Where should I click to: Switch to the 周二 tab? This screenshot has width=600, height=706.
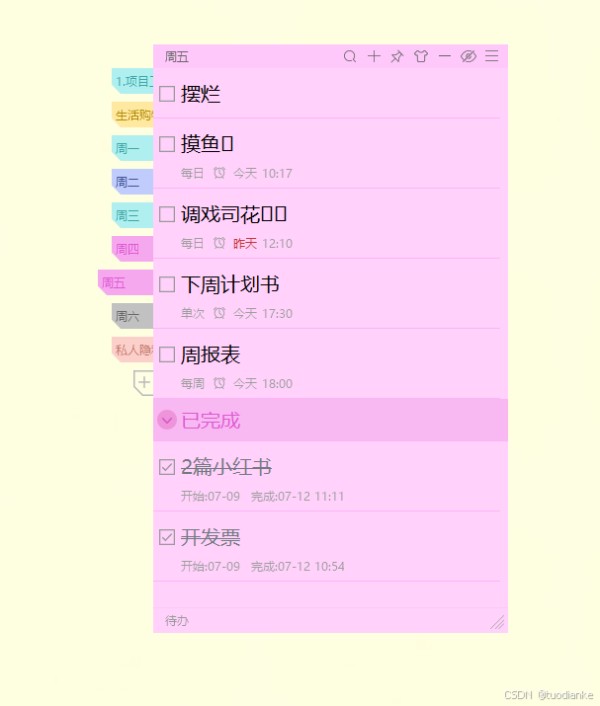pyautogui.click(x=130, y=182)
